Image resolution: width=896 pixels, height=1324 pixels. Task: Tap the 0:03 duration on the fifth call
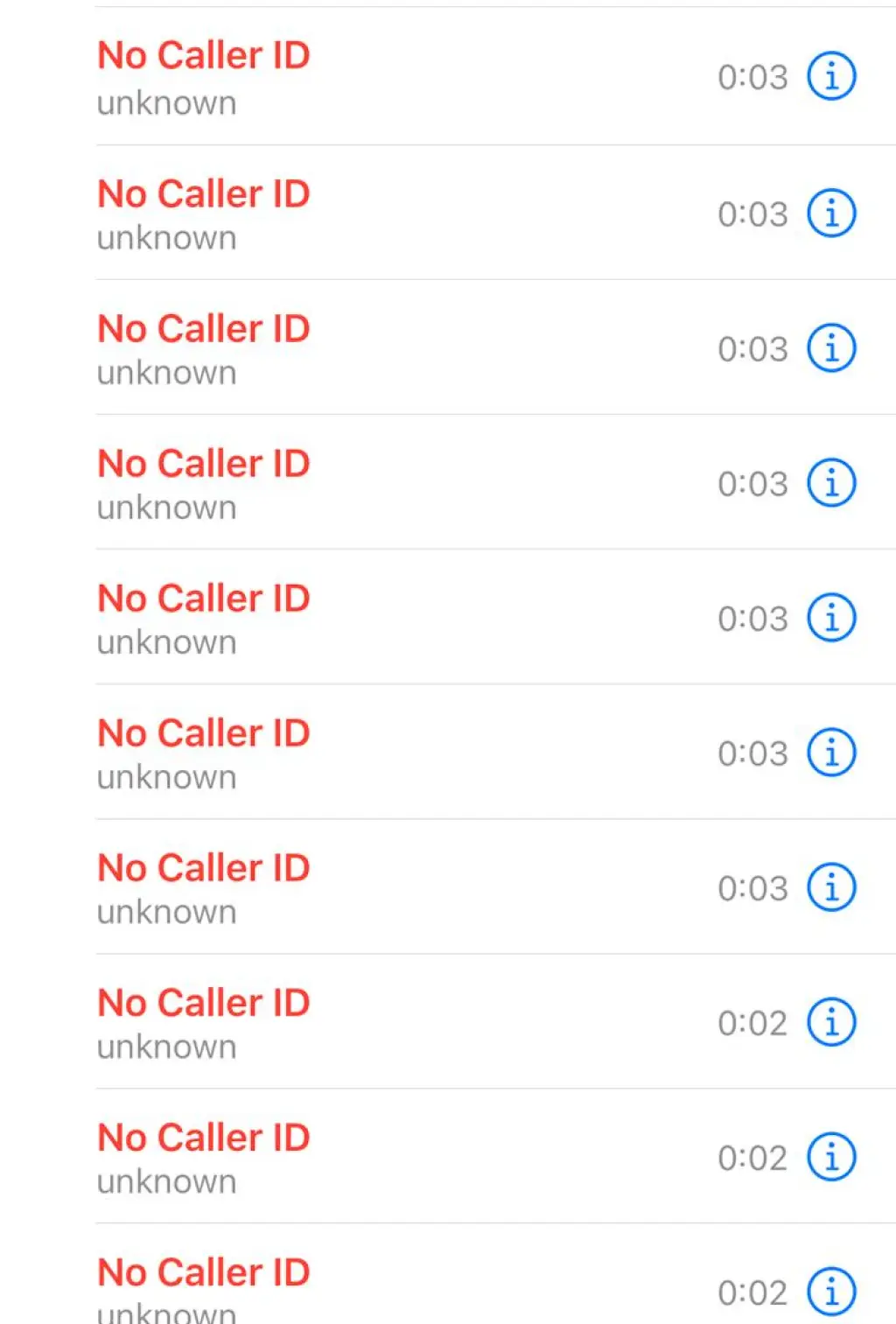(753, 619)
